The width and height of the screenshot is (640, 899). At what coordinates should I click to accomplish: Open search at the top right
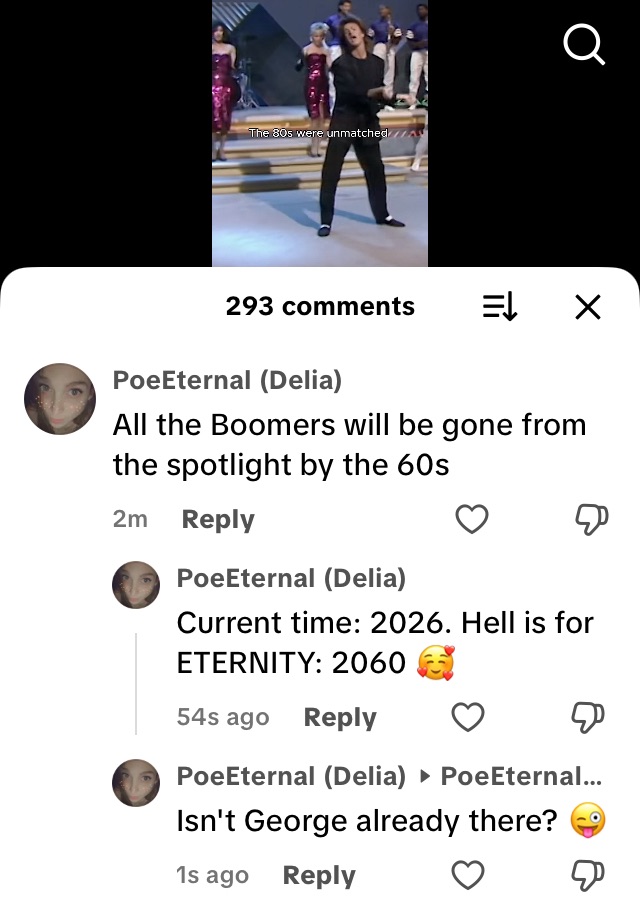tap(585, 44)
